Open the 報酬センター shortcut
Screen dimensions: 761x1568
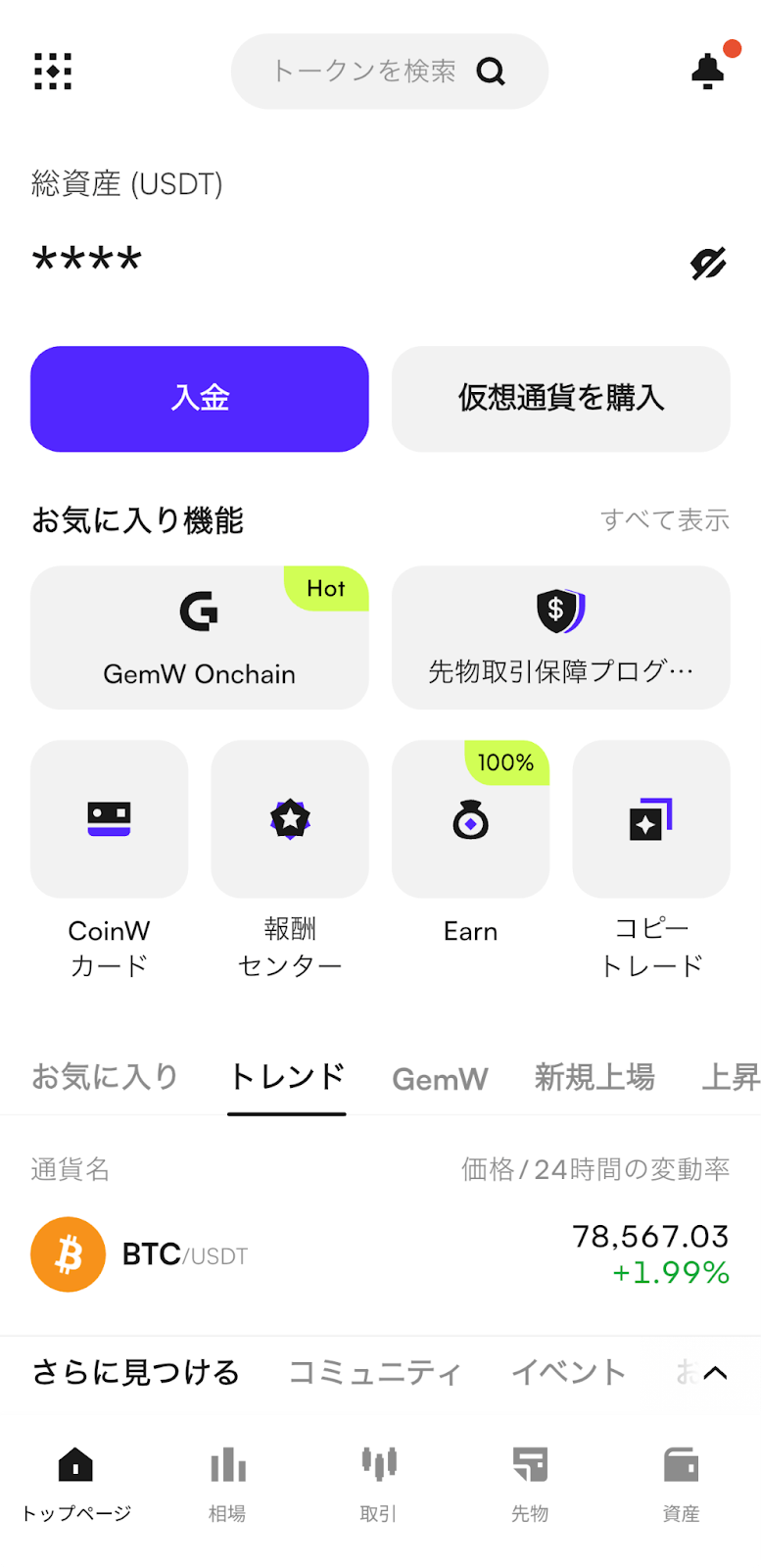point(290,819)
